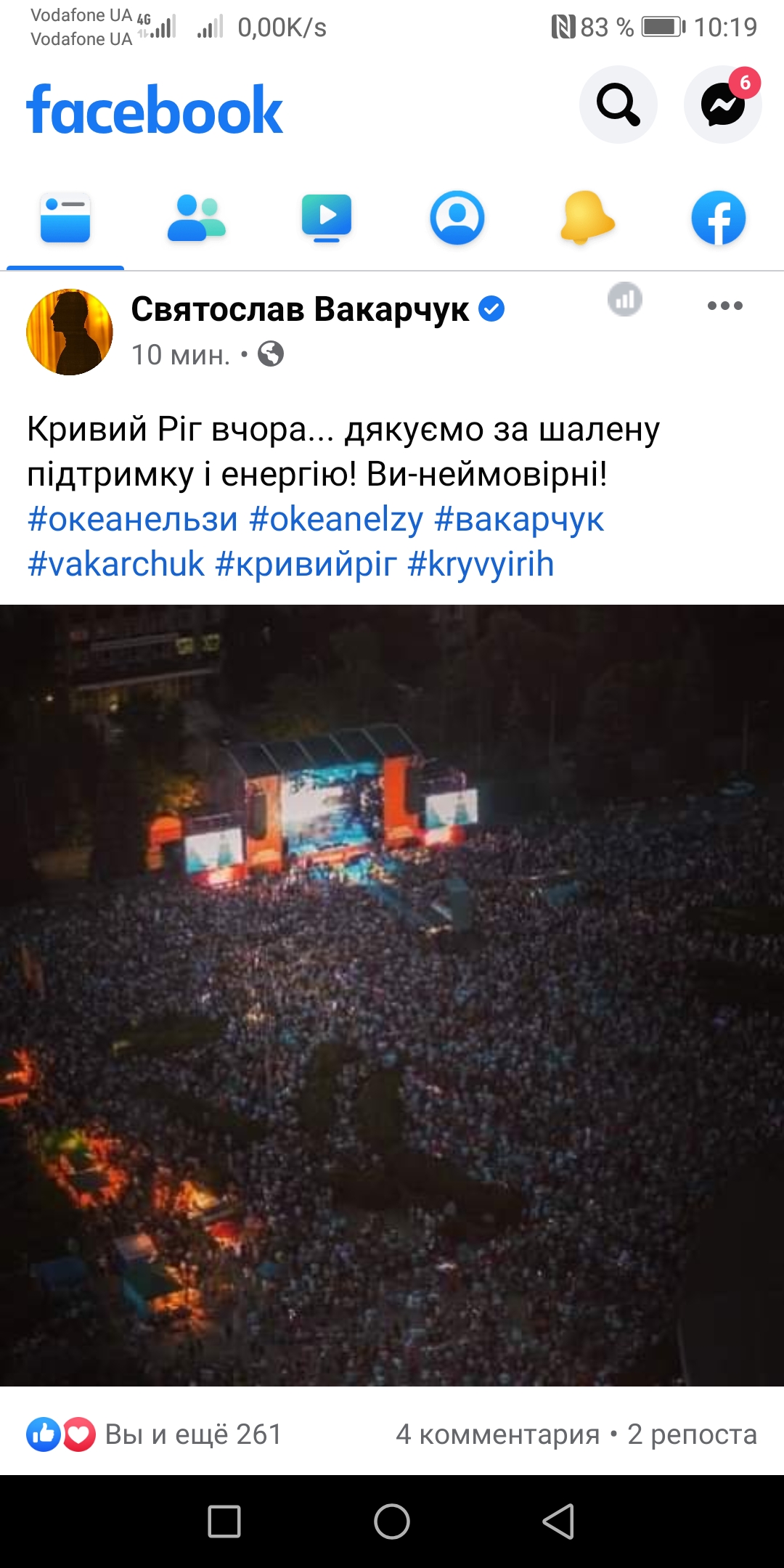Image resolution: width=784 pixels, height=1568 pixels.
Task: Open hashtag #kryvyirih
Action: (481, 565)
